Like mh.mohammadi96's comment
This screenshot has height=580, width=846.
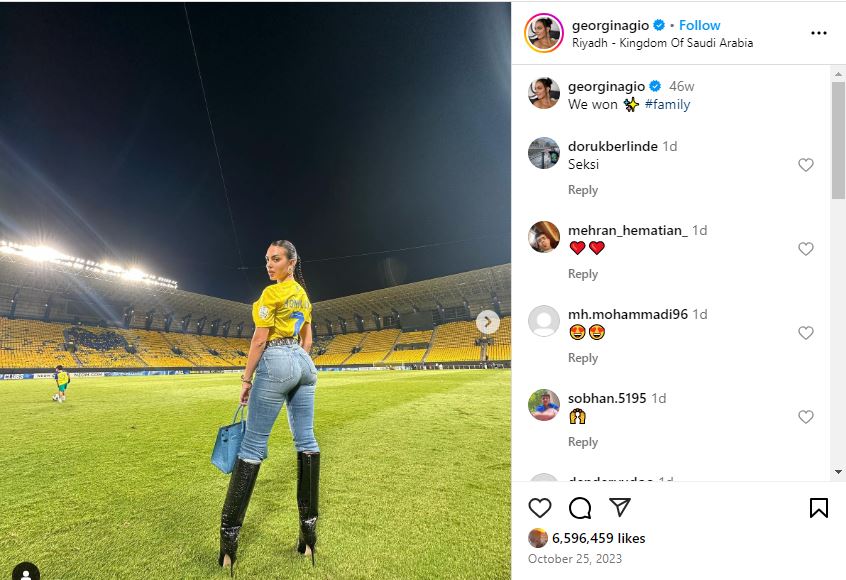point(806,333)
